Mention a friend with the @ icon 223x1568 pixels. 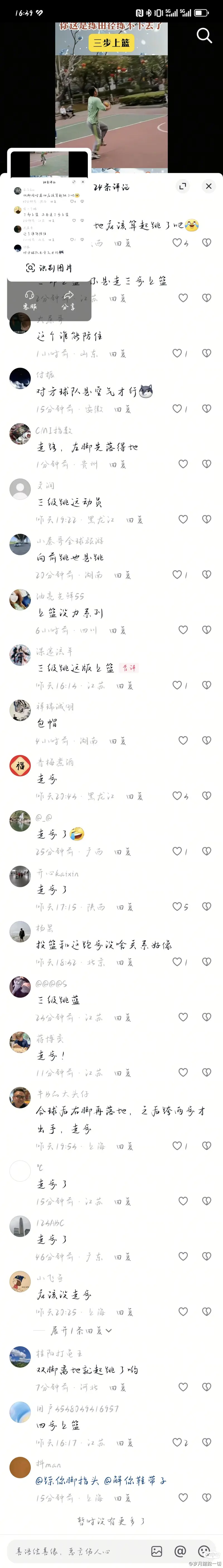(x=180, y=1551)
